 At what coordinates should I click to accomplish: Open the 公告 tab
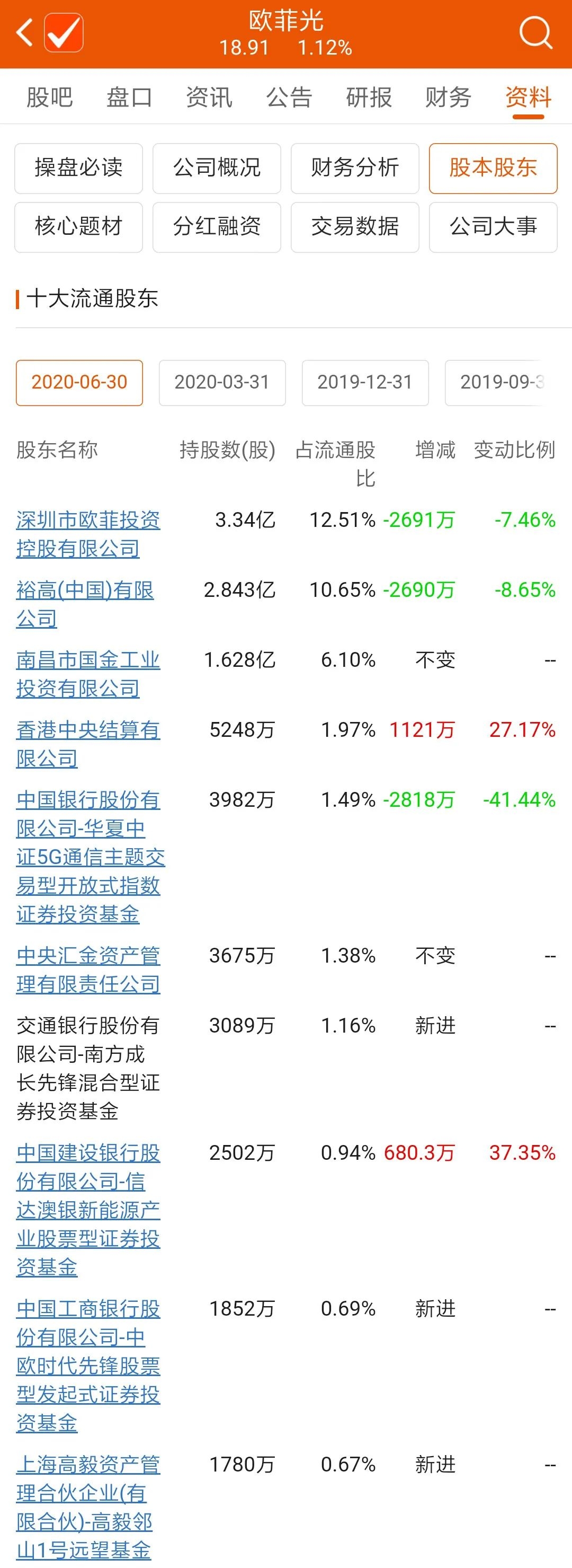point(289,98)
